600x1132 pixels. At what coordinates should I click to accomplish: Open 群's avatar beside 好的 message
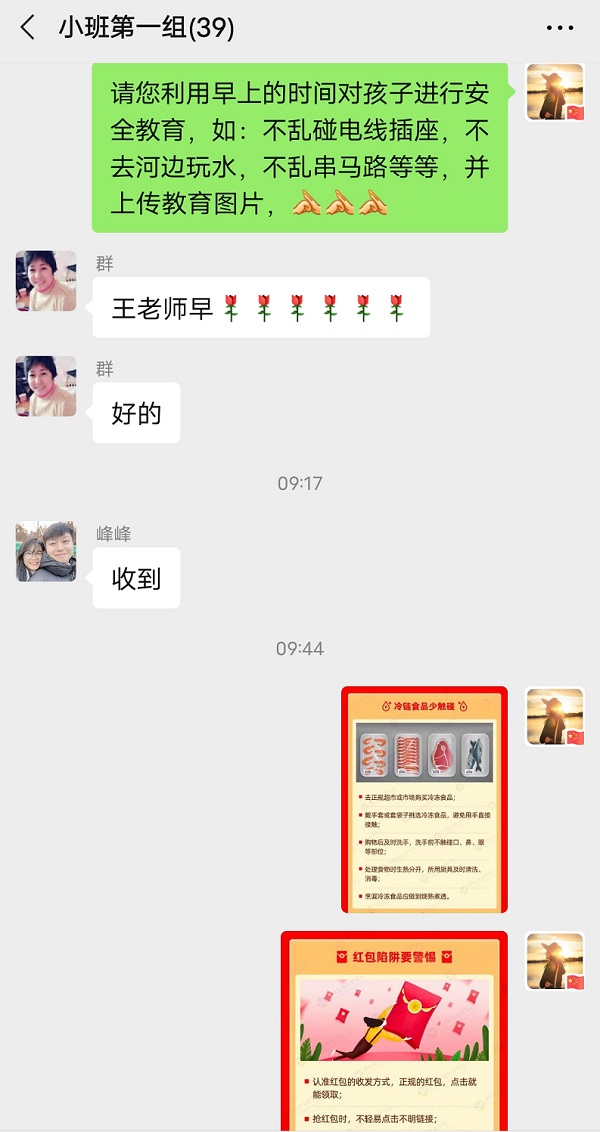[46, 386]
